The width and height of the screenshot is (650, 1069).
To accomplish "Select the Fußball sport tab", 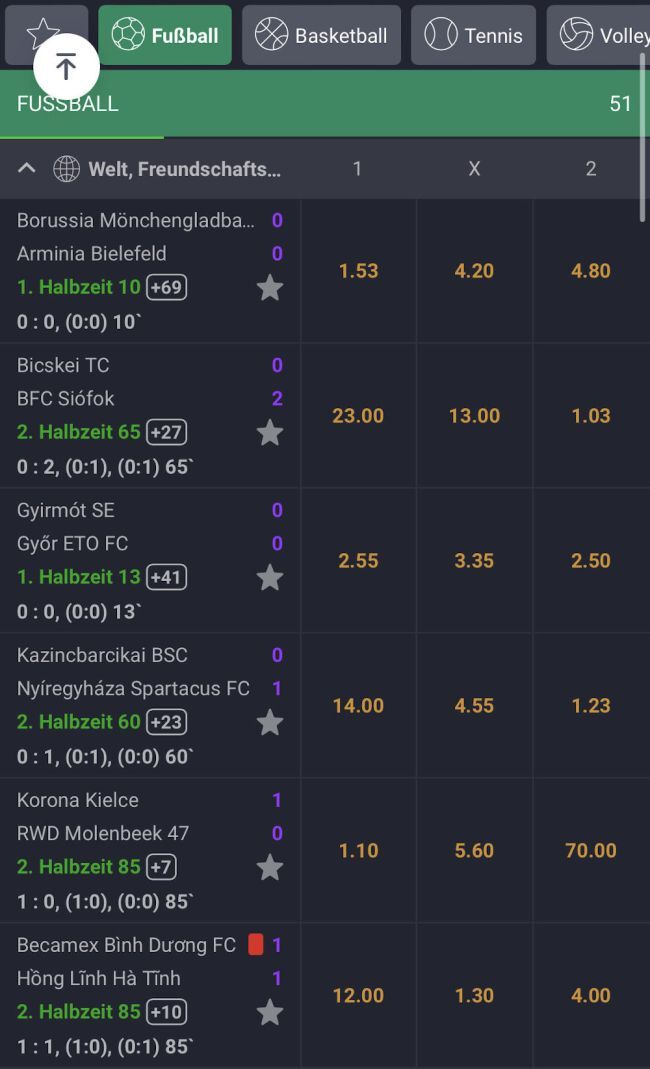I will coord(165,36).
